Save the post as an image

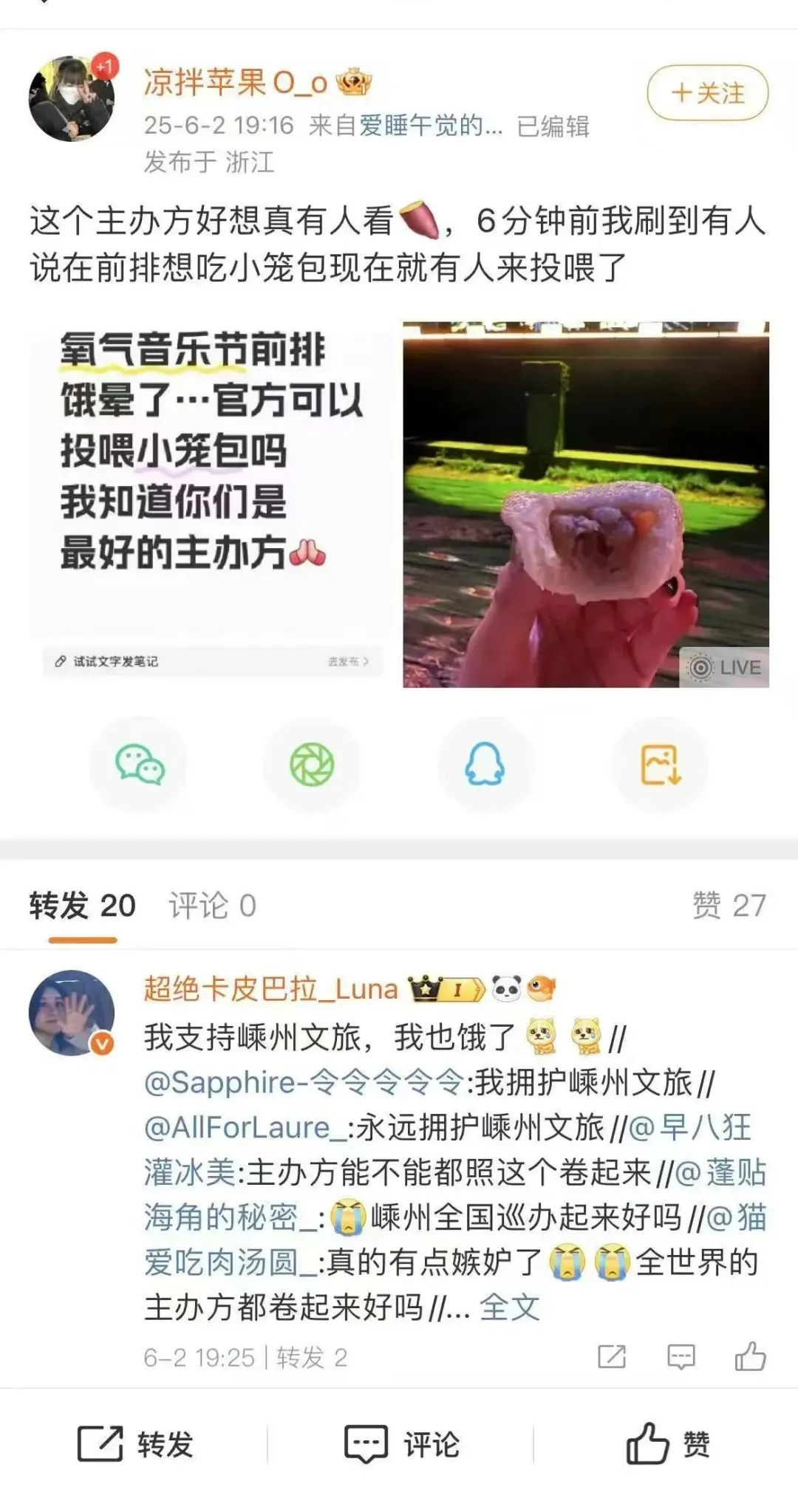(660, 764)
